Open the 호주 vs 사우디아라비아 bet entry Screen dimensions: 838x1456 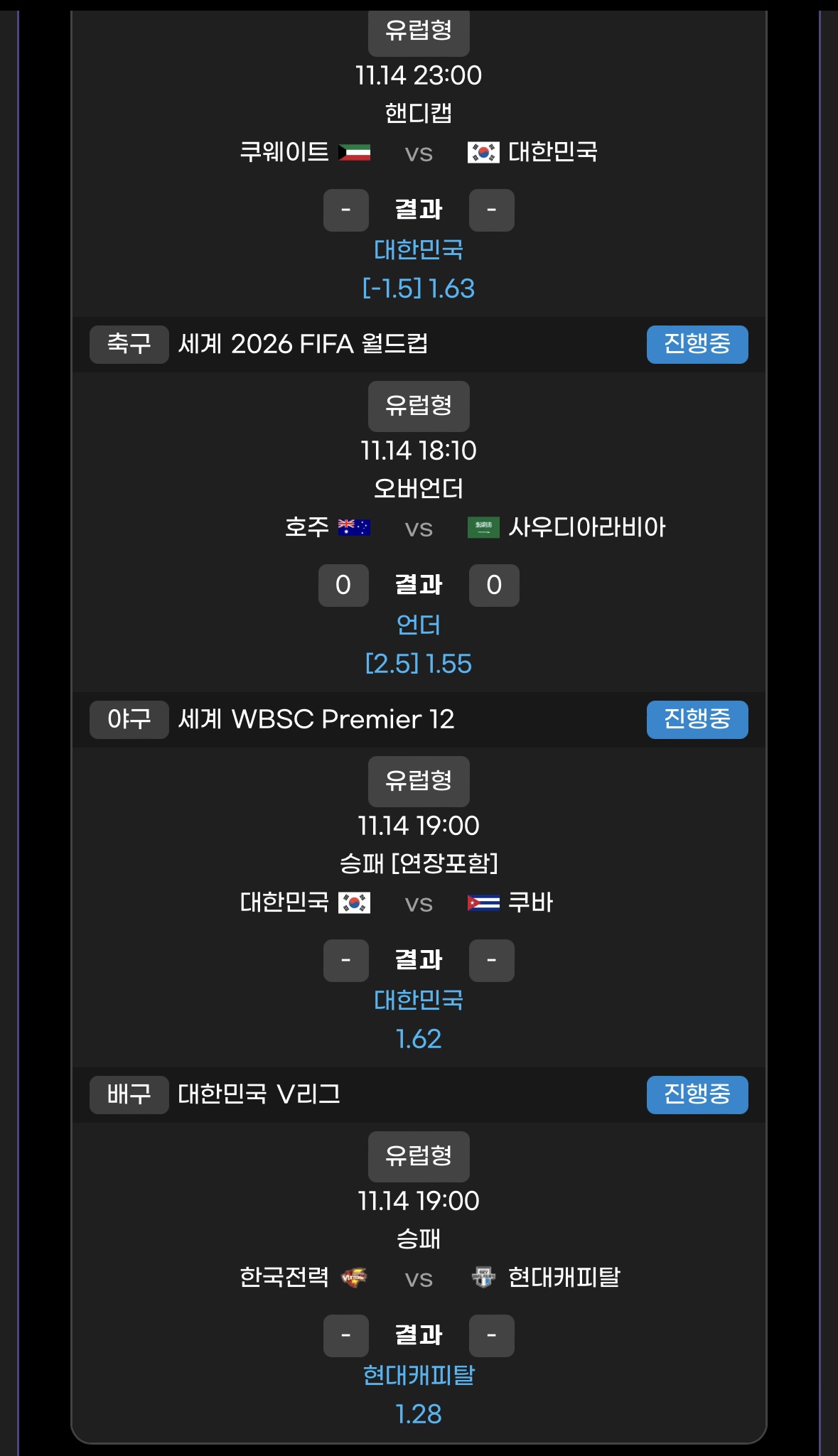pyautogui.click(x=418, y=528)
